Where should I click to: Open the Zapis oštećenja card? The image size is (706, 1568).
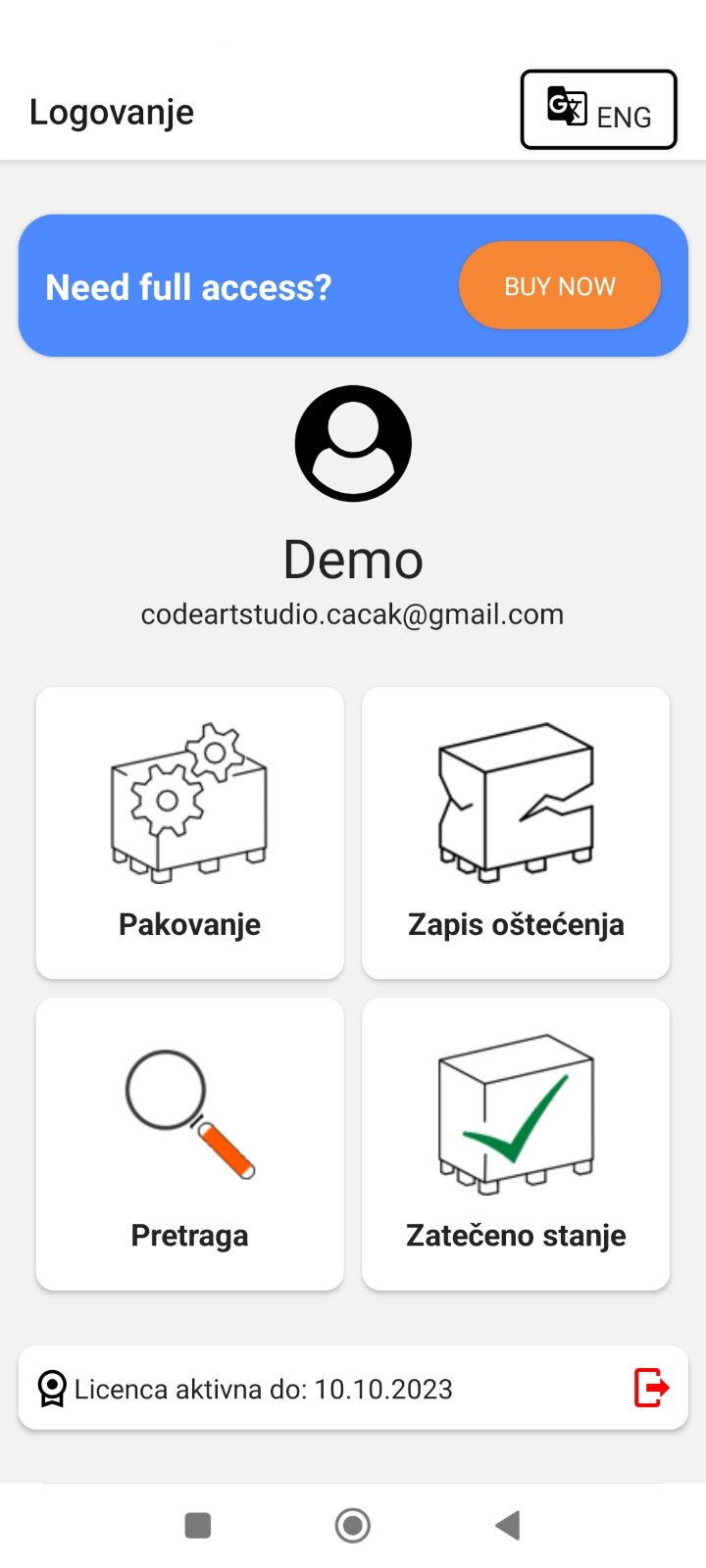click(516, 833)
